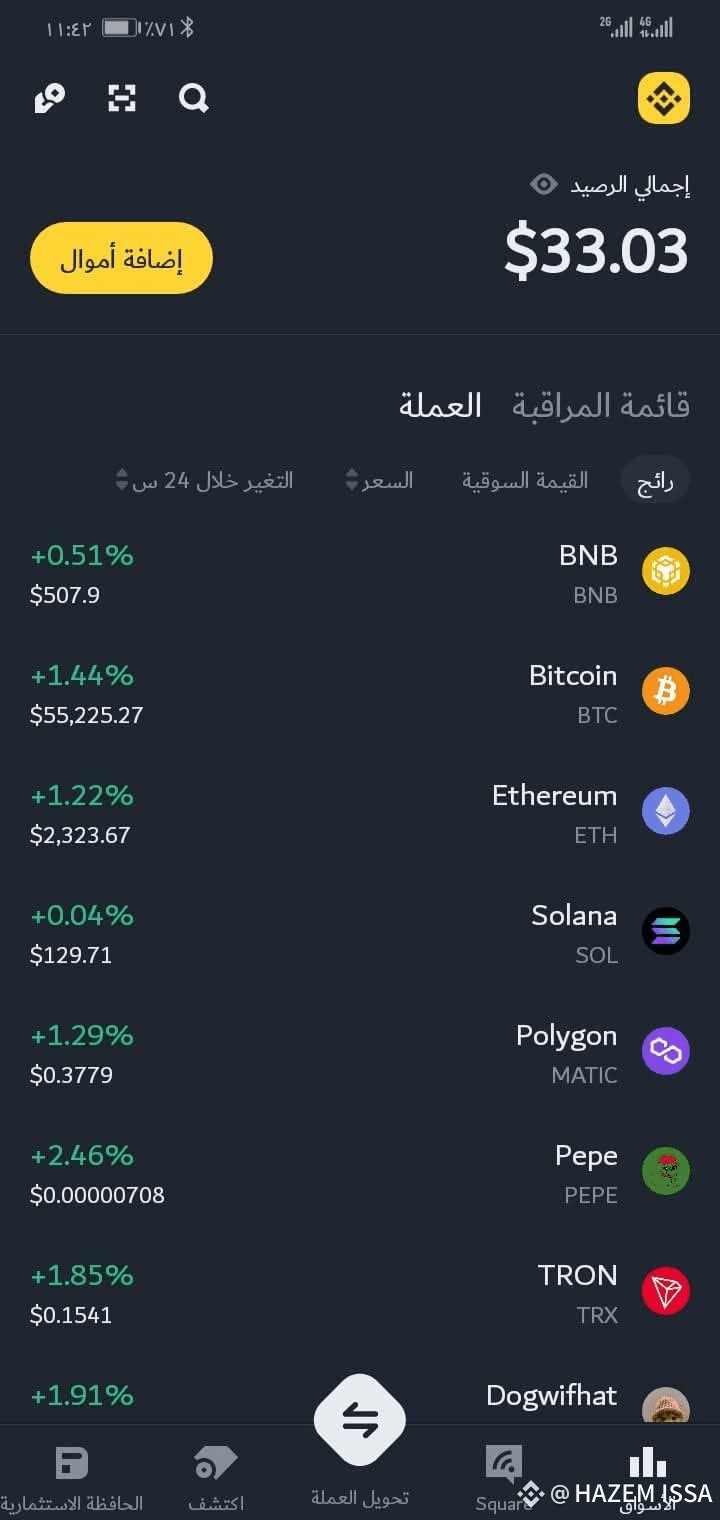Select the رائج filter chip

click(656, 480)
